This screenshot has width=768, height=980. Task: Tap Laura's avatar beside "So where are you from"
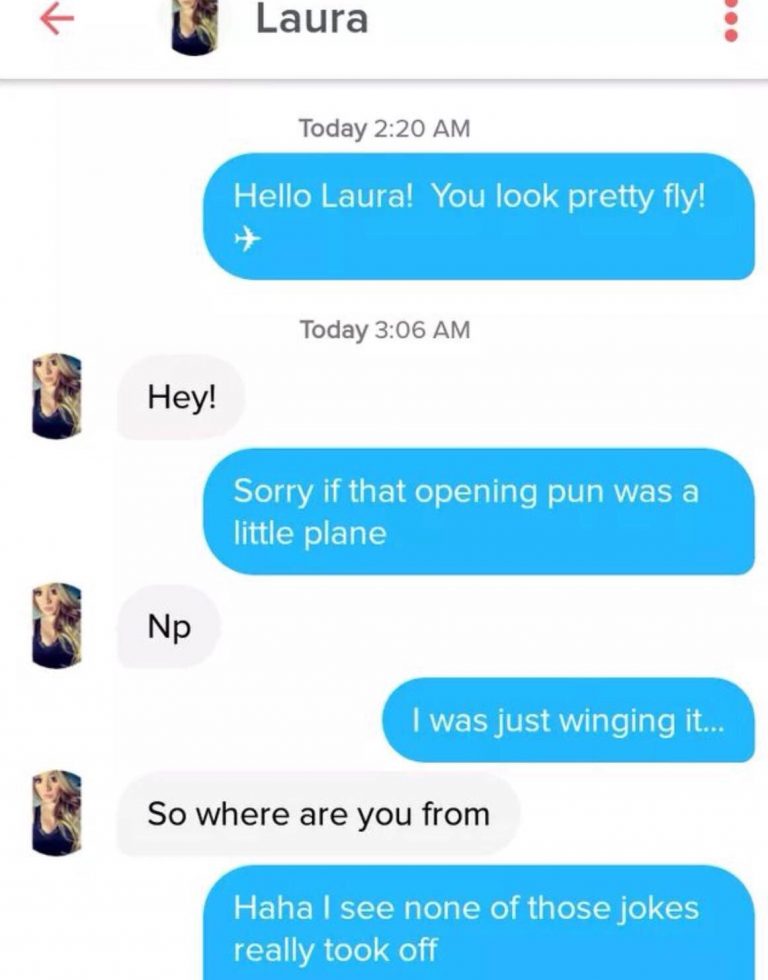(x=56, y=812)
